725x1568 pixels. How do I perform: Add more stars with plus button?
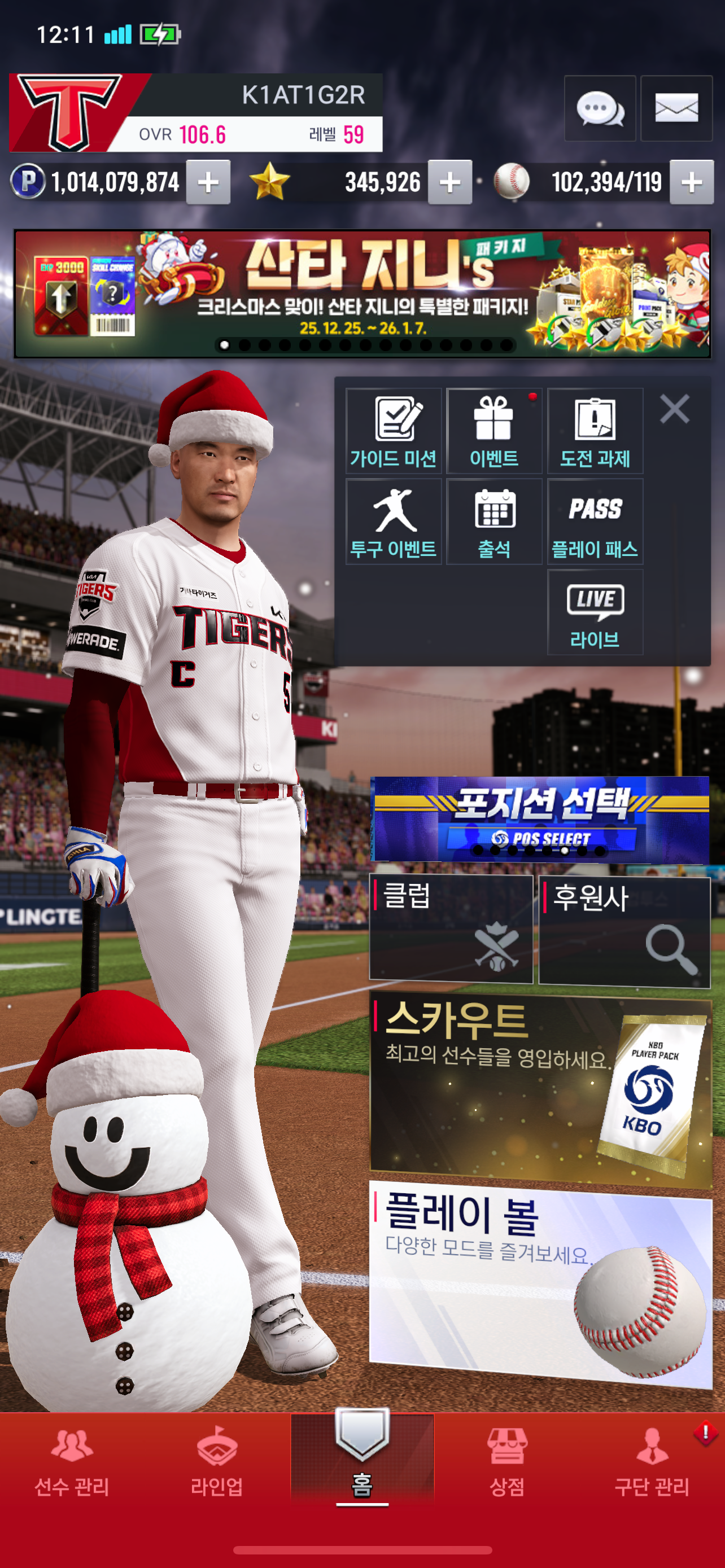[x=450, y=182]
